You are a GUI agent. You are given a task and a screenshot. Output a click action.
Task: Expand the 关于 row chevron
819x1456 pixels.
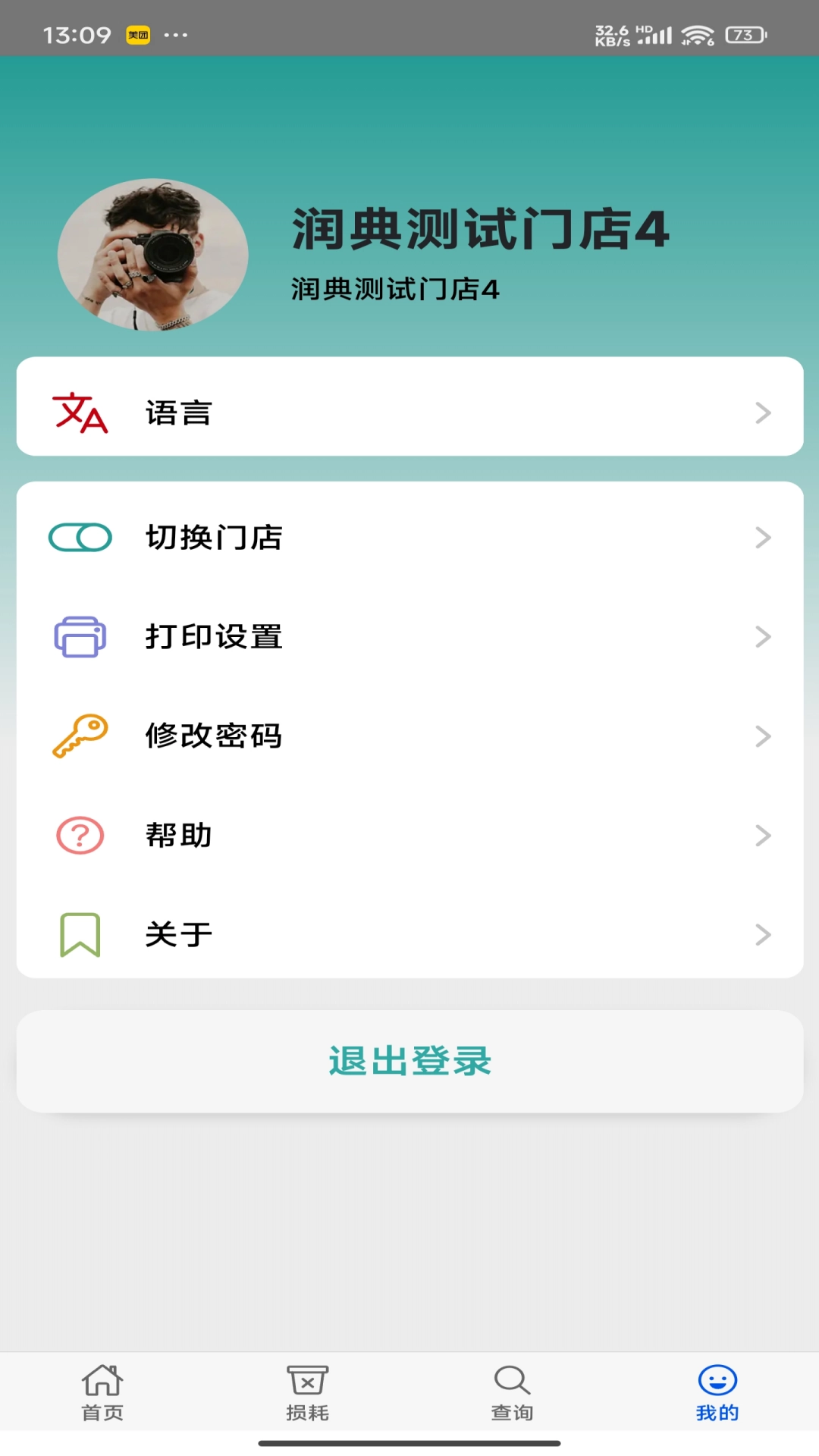(763, 934)
